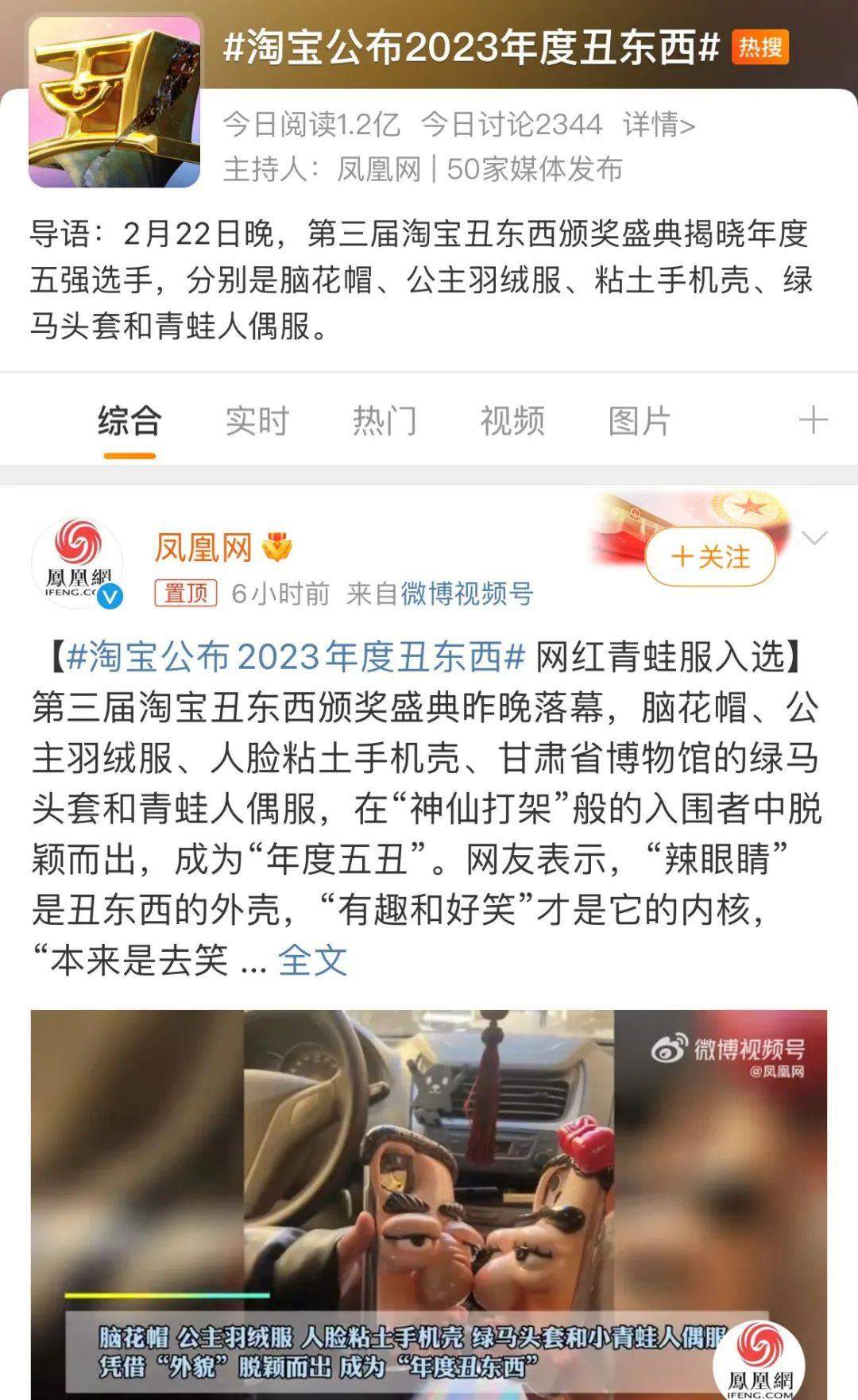The image size is (858, 1400).
Task: Switch to the 图片 tab
Action: [x=640, y=421]
